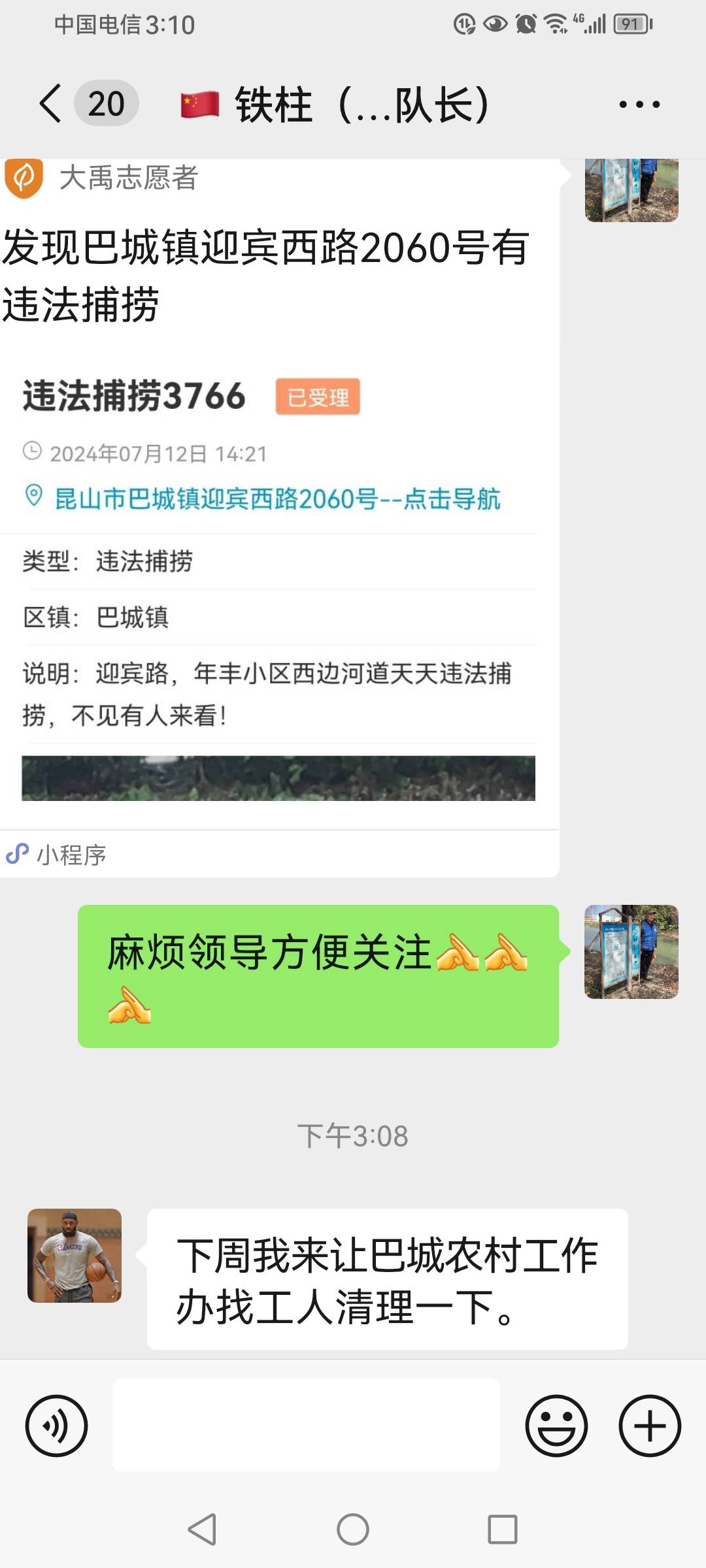
Task: Open the 违法捕捞3766 mini program card
Action: [x=279, y=516]
